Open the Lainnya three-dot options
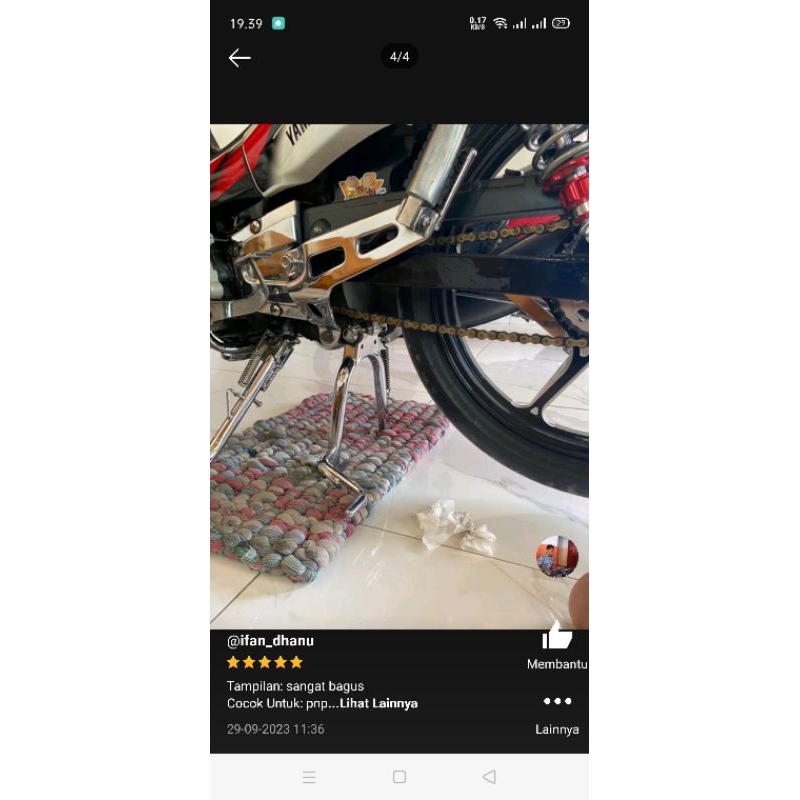800x800 pixels. (x=557, y=702)
